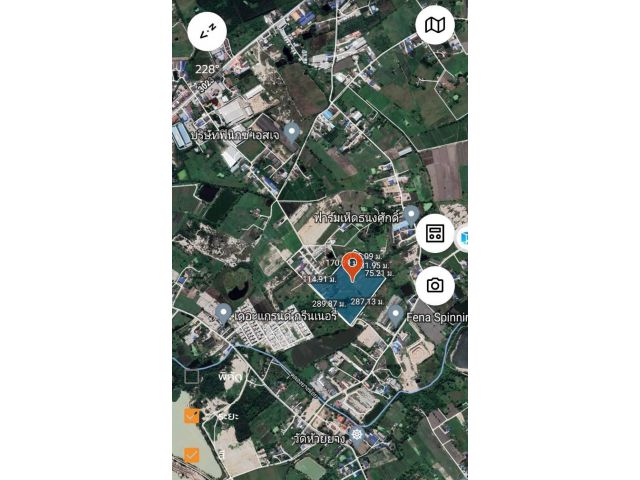
Task: Open the map layers button
Action: tap(435, 25)
